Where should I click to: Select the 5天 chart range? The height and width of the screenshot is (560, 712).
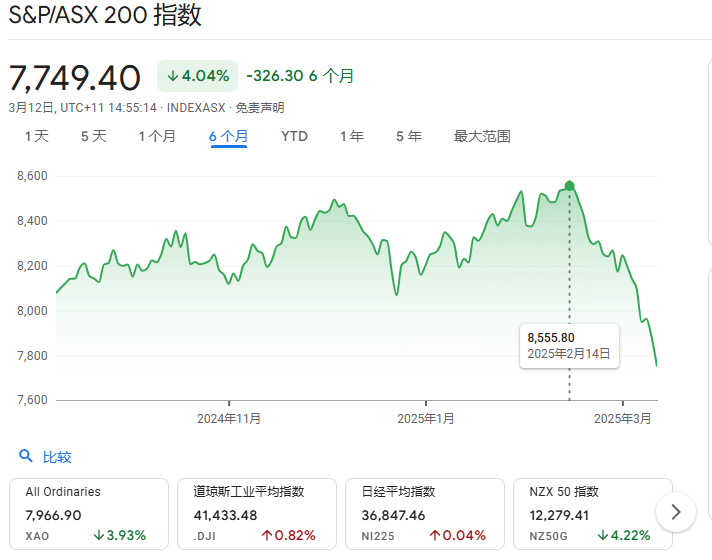coord(93,136)
